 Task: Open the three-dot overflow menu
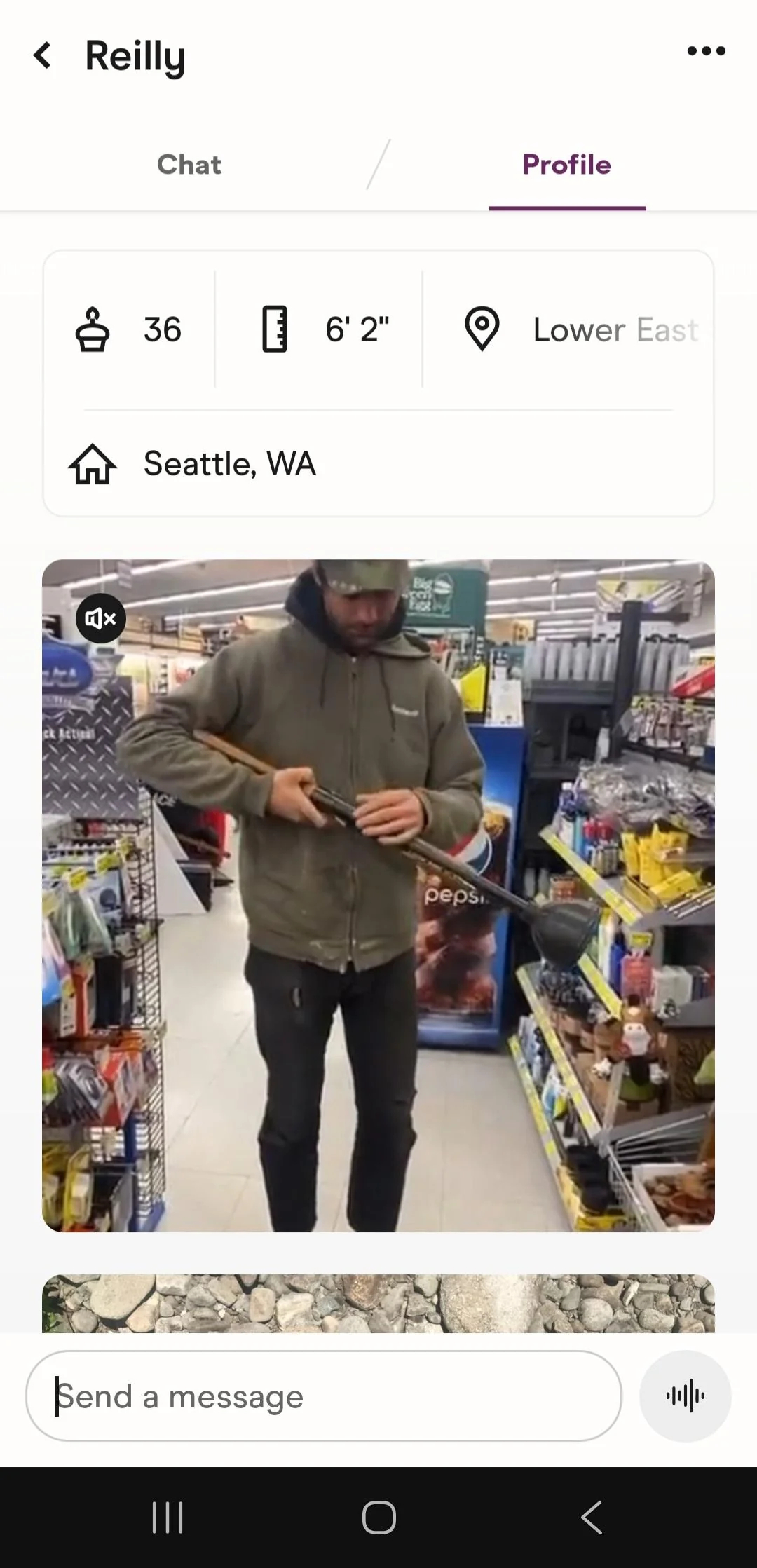click(706, 50)
